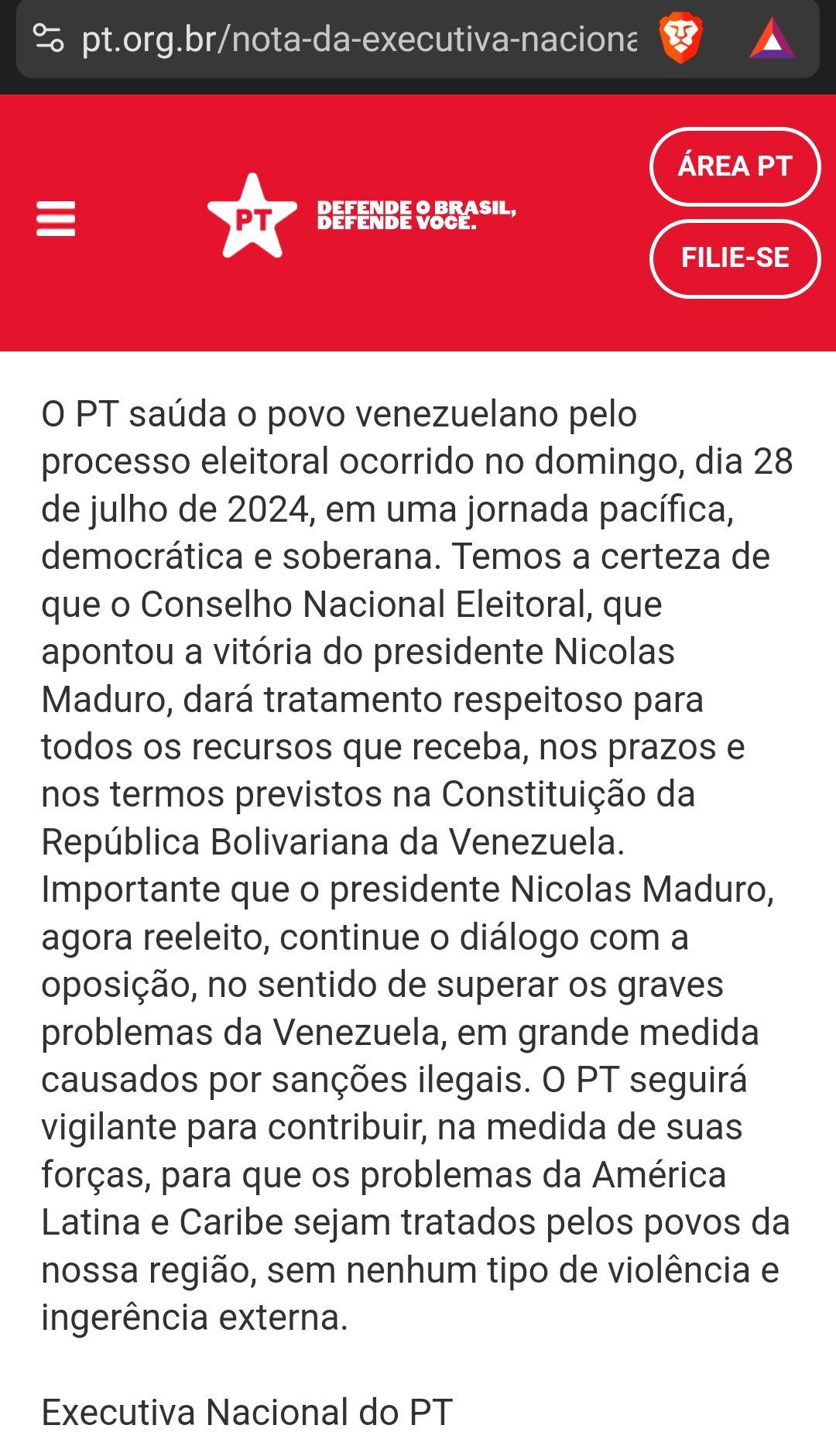Screen dimensions: 836x1456
Task: Open the FILIE-SE button
Action: [735, 258]
